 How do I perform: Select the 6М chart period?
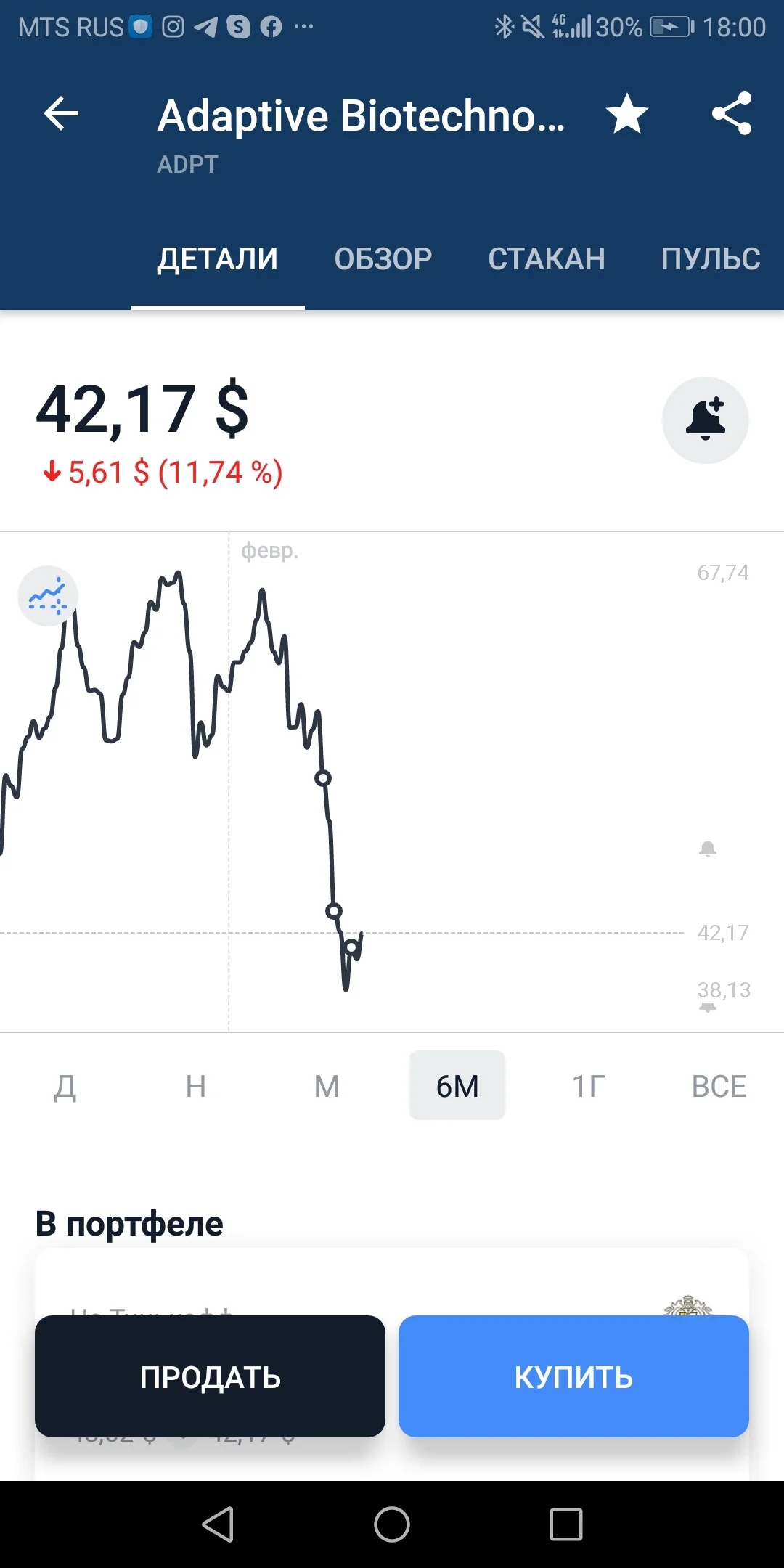pyautogui.click(x=457, y=1086)
